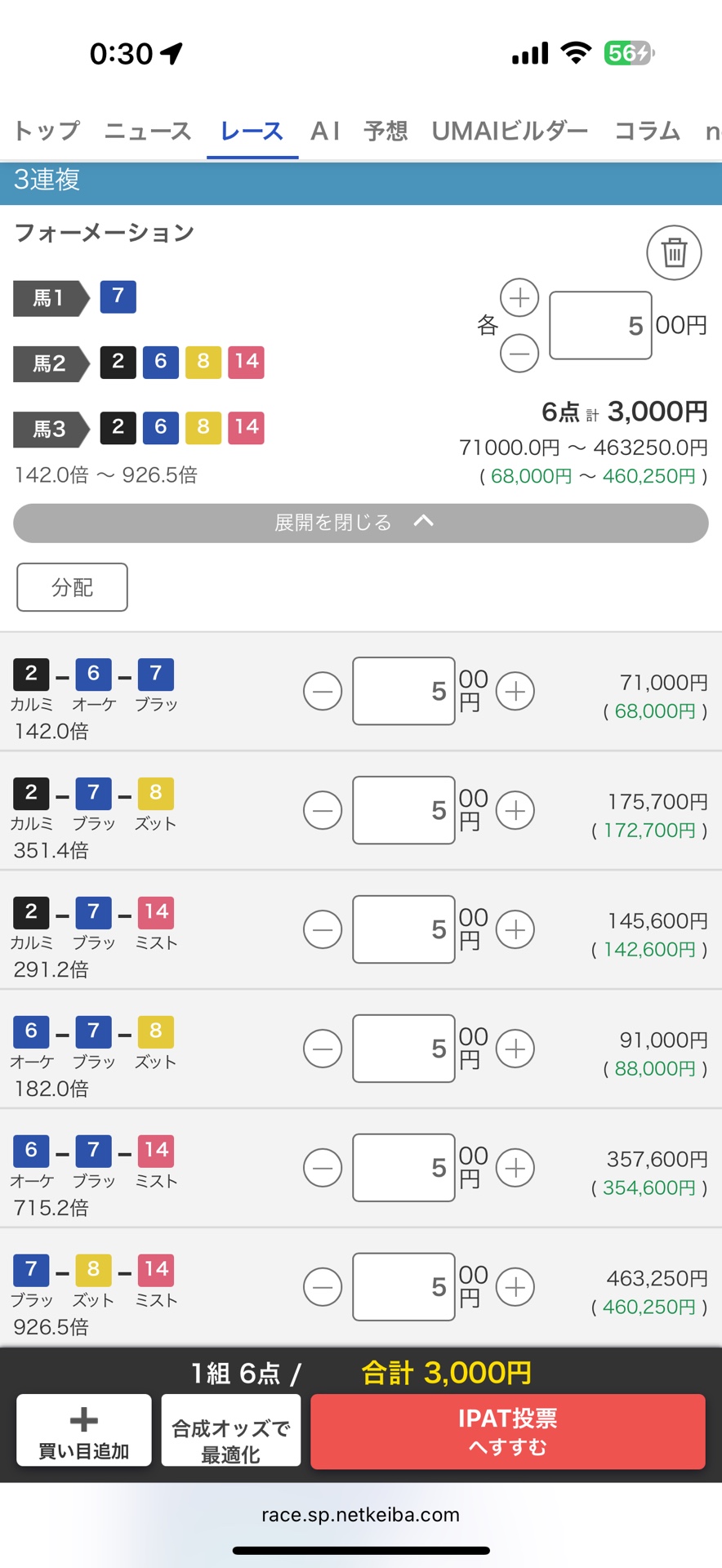722x1568 pixels.
Task: Decrease the stake for 6-7-14
Action: (323, 1168)
